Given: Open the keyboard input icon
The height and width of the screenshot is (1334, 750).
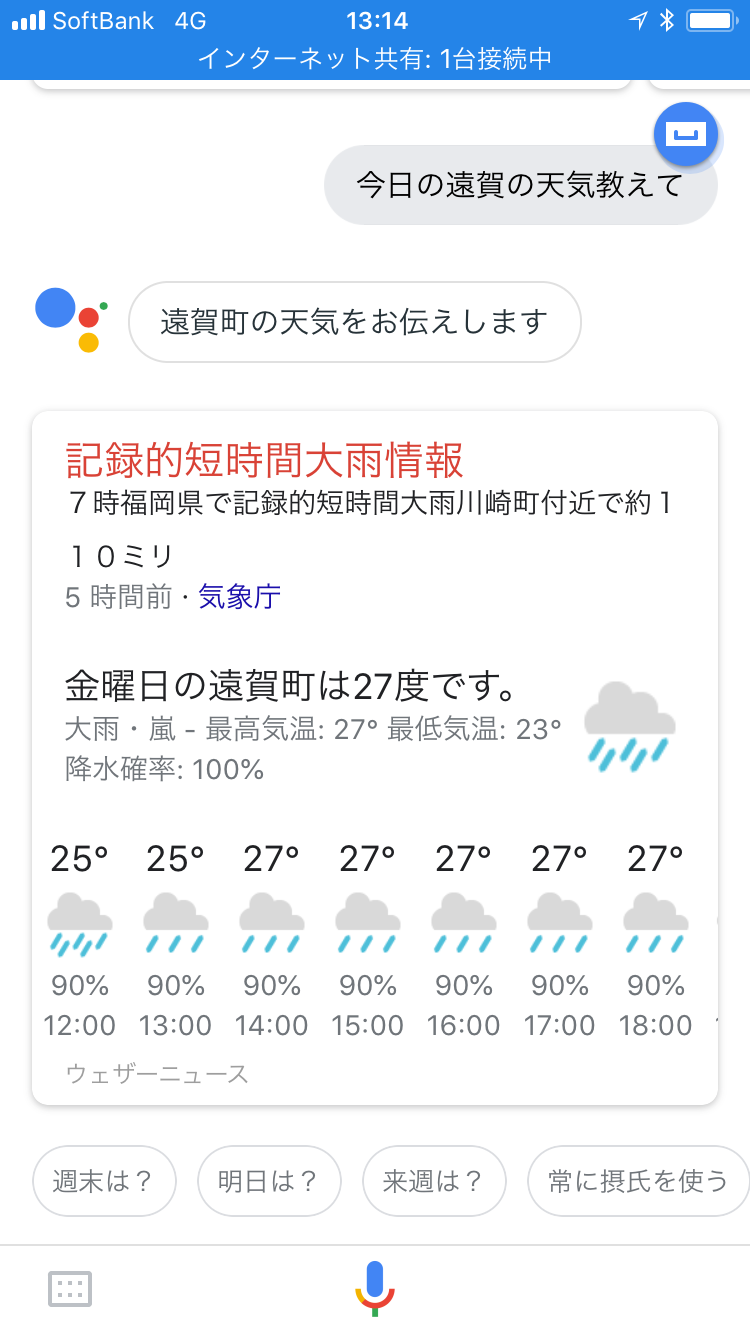Looking at the screenshot, I should click(x=70, y=1289).
